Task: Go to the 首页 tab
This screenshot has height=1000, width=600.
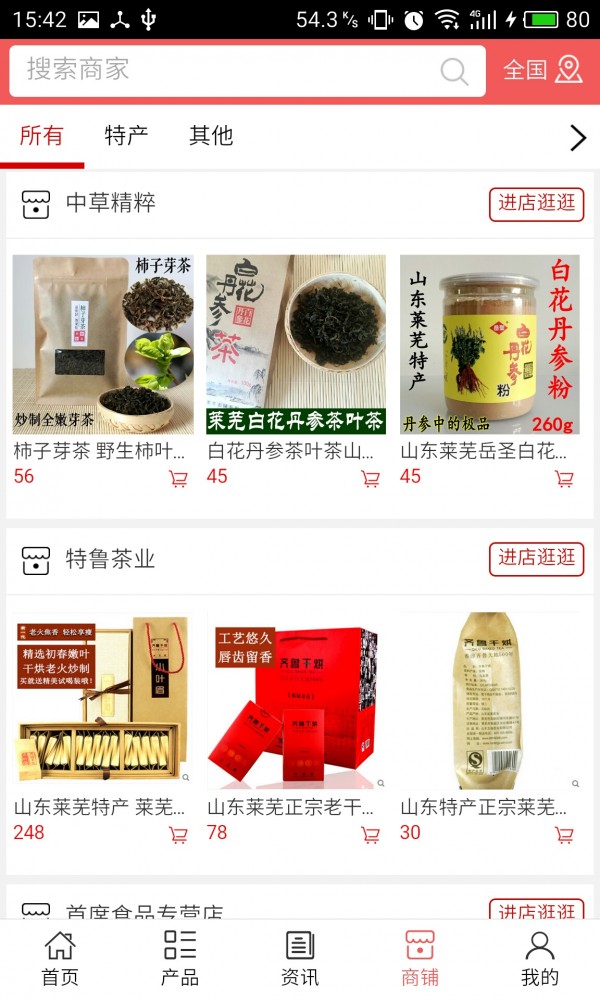Action: click(x=60, y=958)
